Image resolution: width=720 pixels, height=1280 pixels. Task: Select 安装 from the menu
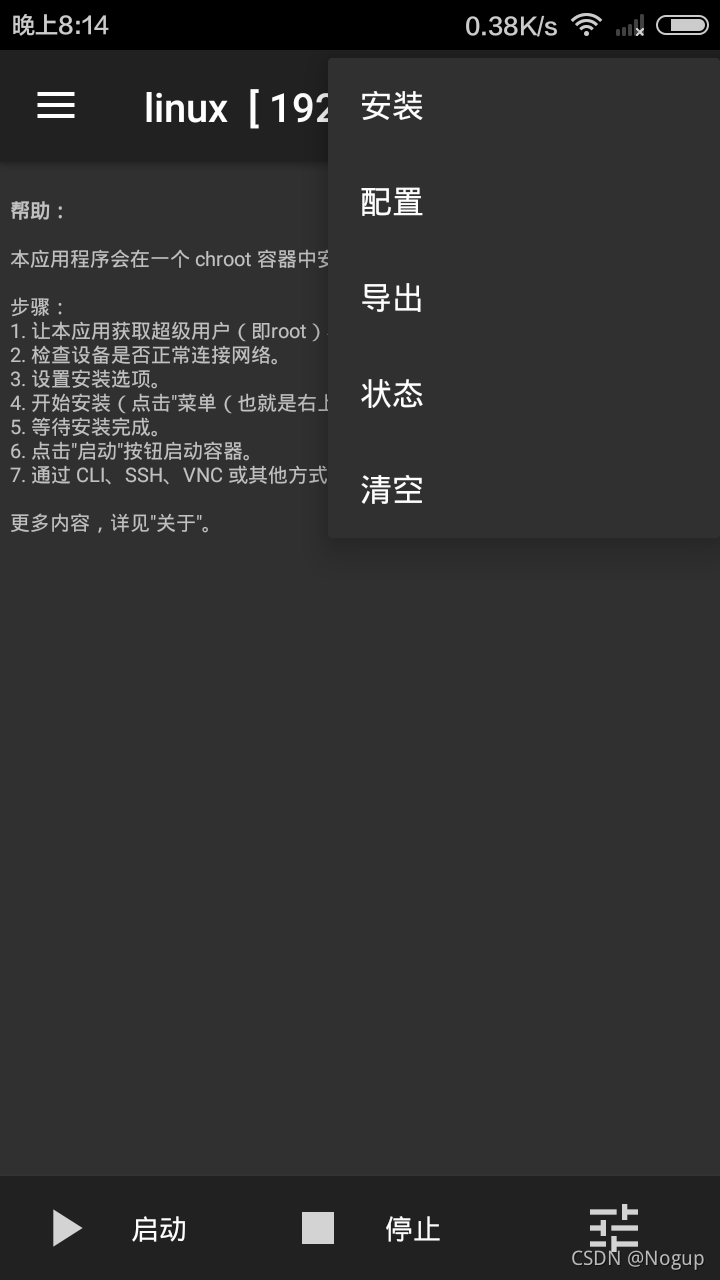(392, 107)
